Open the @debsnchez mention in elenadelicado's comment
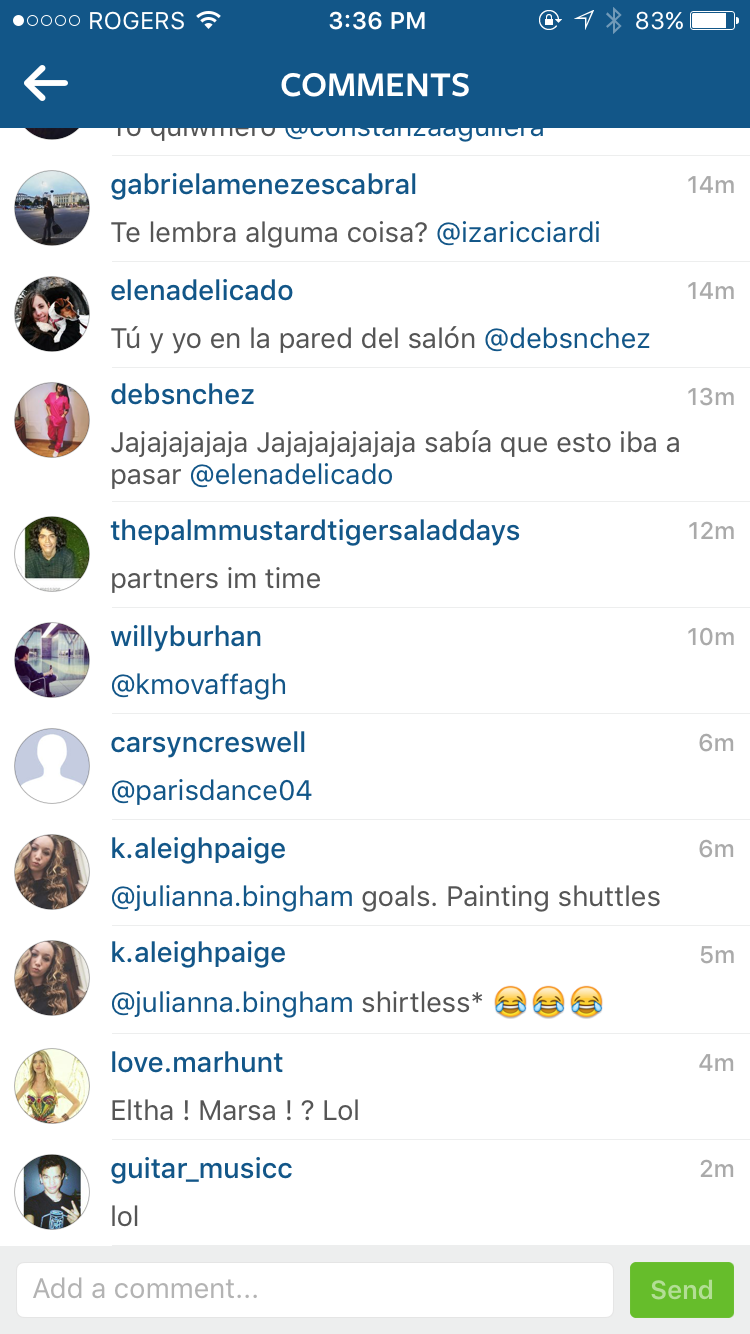Screen dimensions: 750x1334 [x=567, y=339]
